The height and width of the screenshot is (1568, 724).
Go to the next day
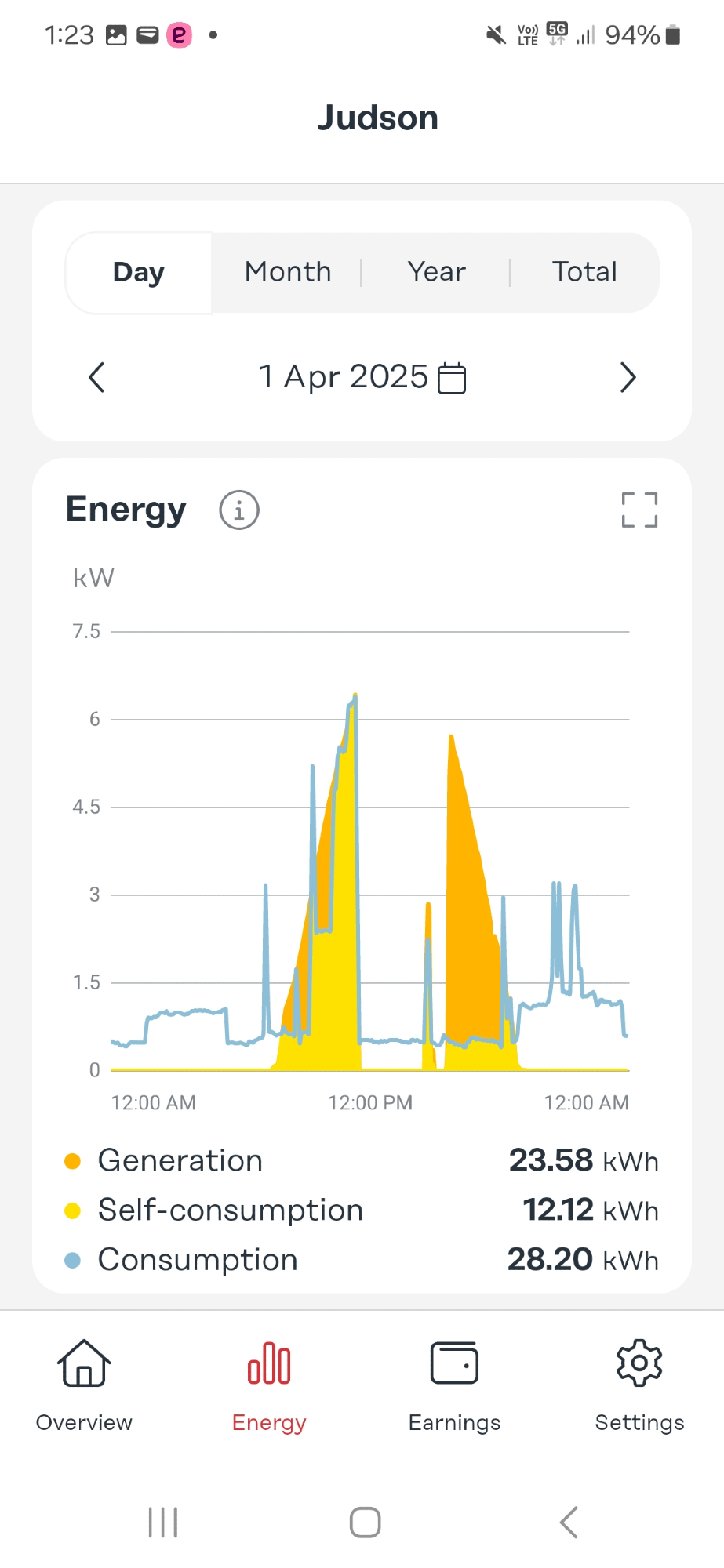click(x=628, y=378)
